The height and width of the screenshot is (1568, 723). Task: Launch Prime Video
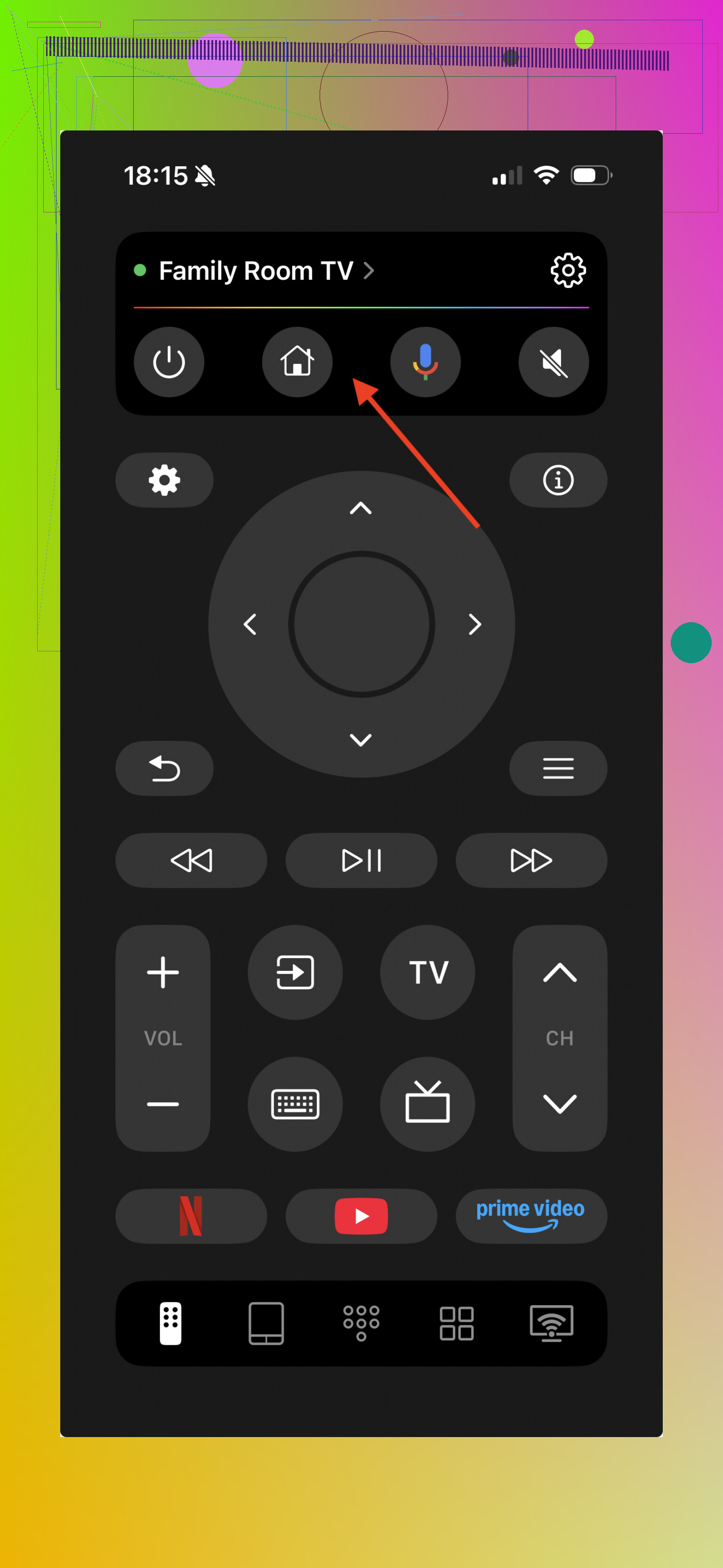[x=531, y=1216]
